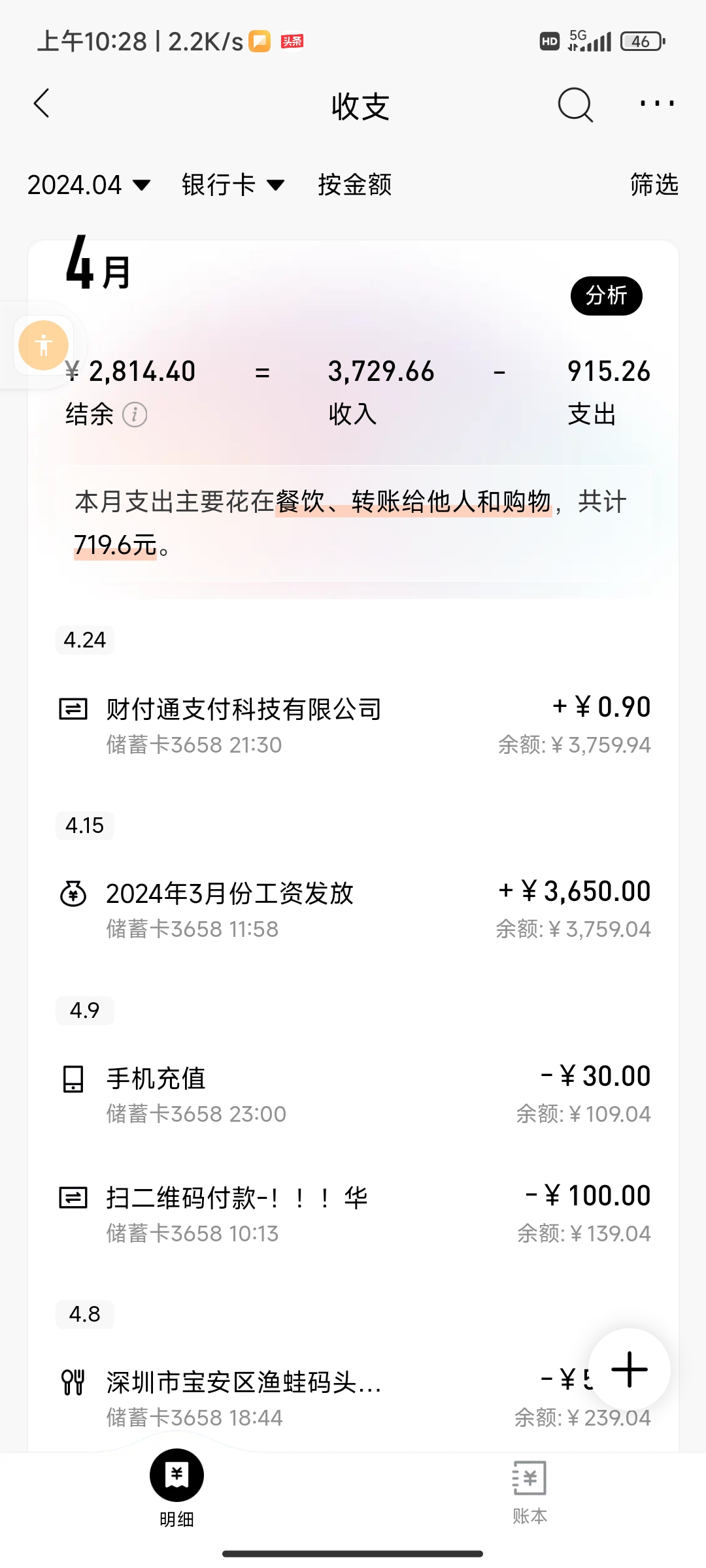Screen dimensions: 706x1568
Task: Open the search magnifier icon
Action: coord(575,105)
